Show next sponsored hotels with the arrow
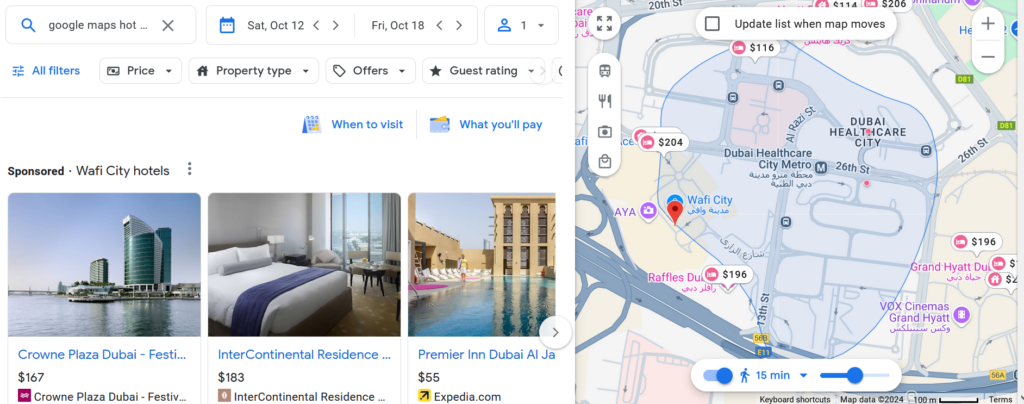The width and height of the screenshot is (1024, 404). 555,331
